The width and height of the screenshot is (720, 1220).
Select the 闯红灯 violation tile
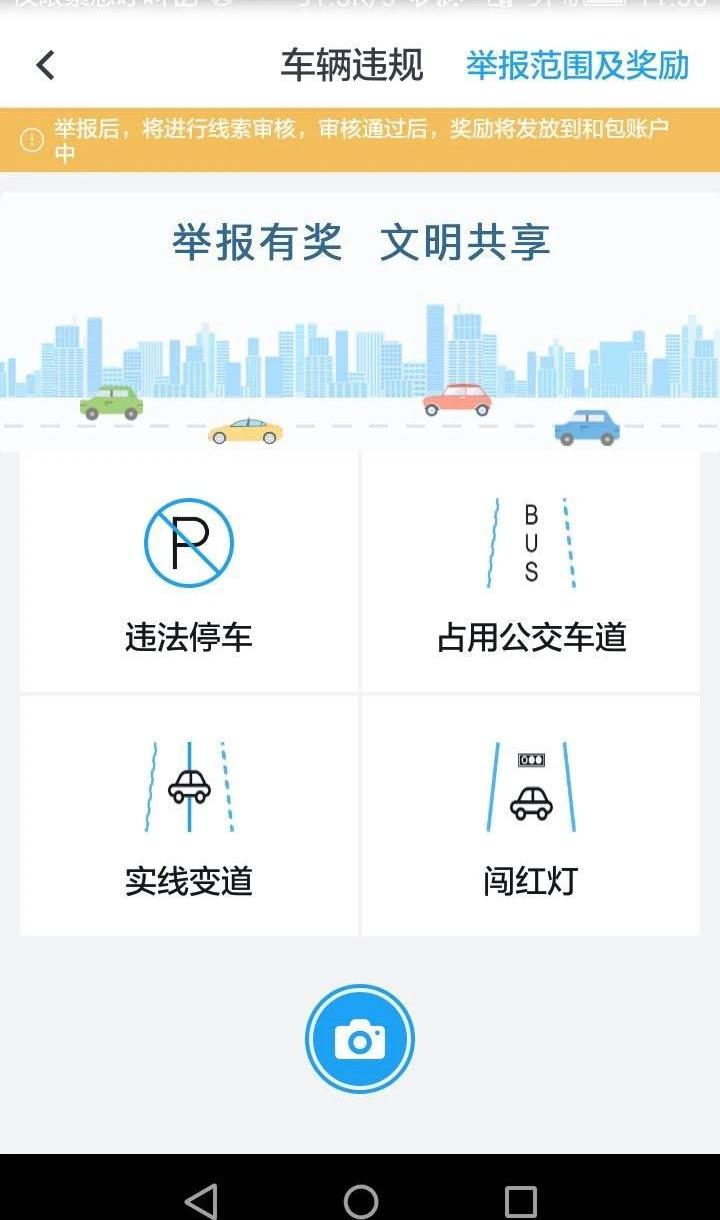pyautogui.click(x=531, y=816)
